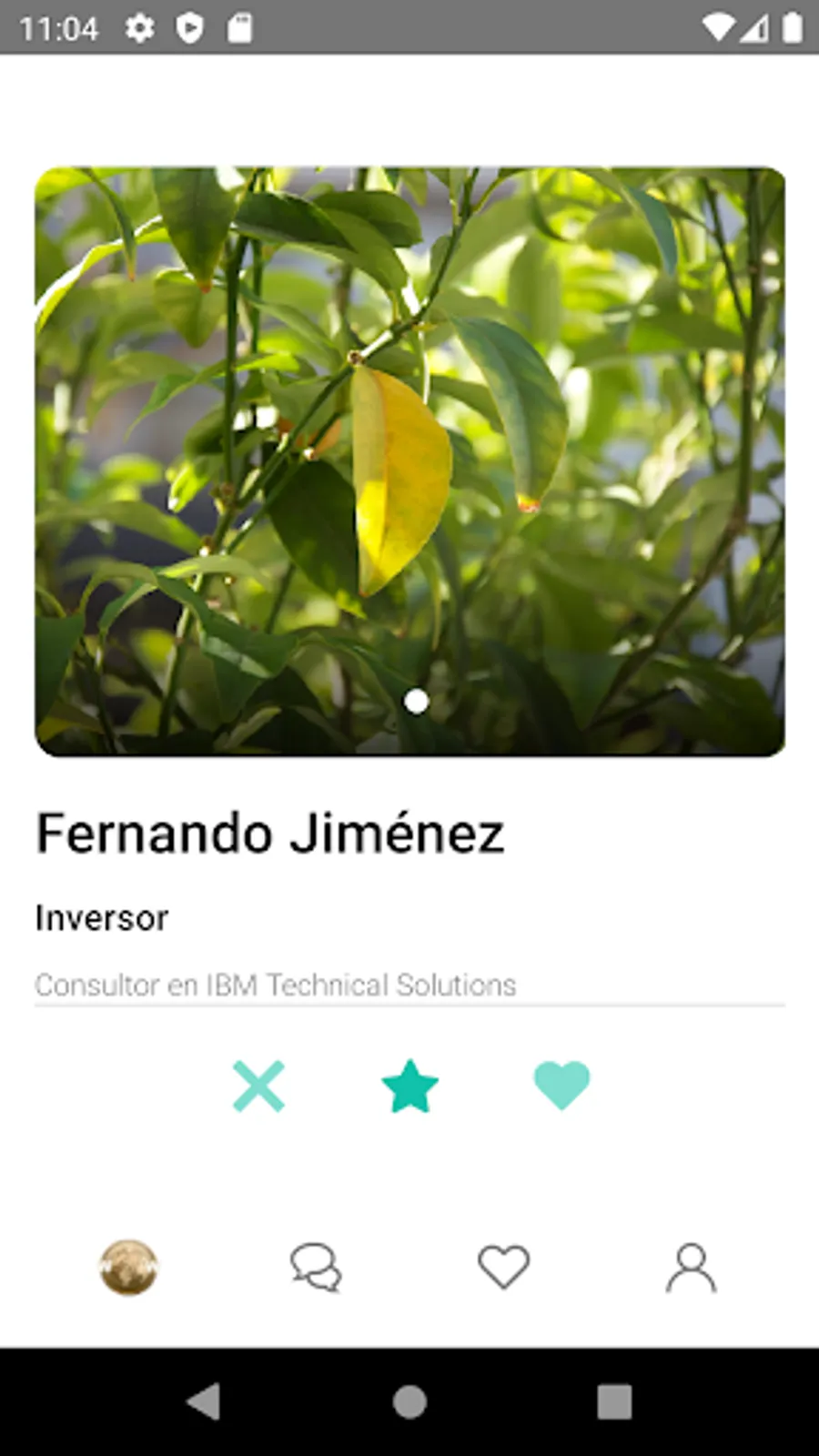Open Fernando Jiménez's profile photo
The height and width of the screenshot is (1456, 819).
tap(409, 460)
